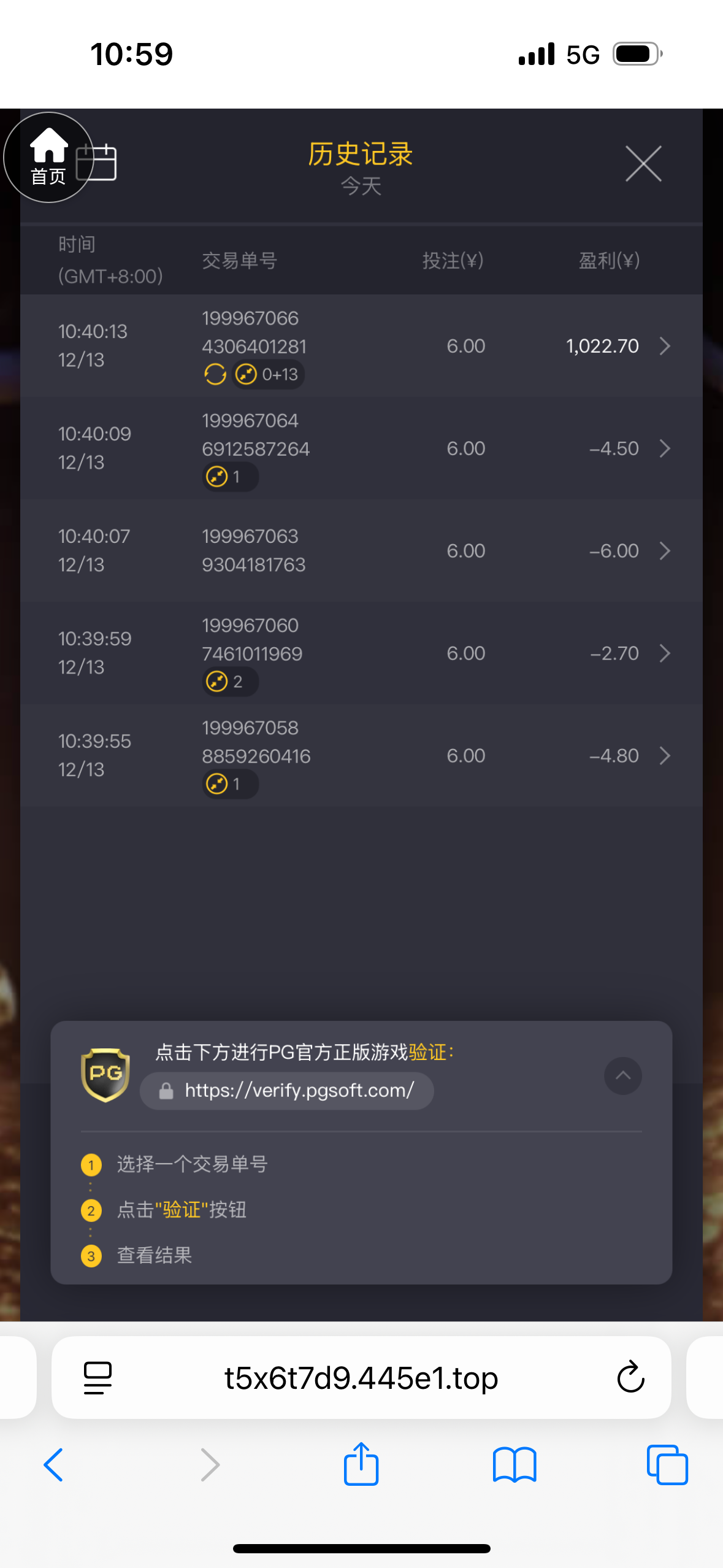
Task: Go to 首页 home button
Action: [x=48, y=158]
